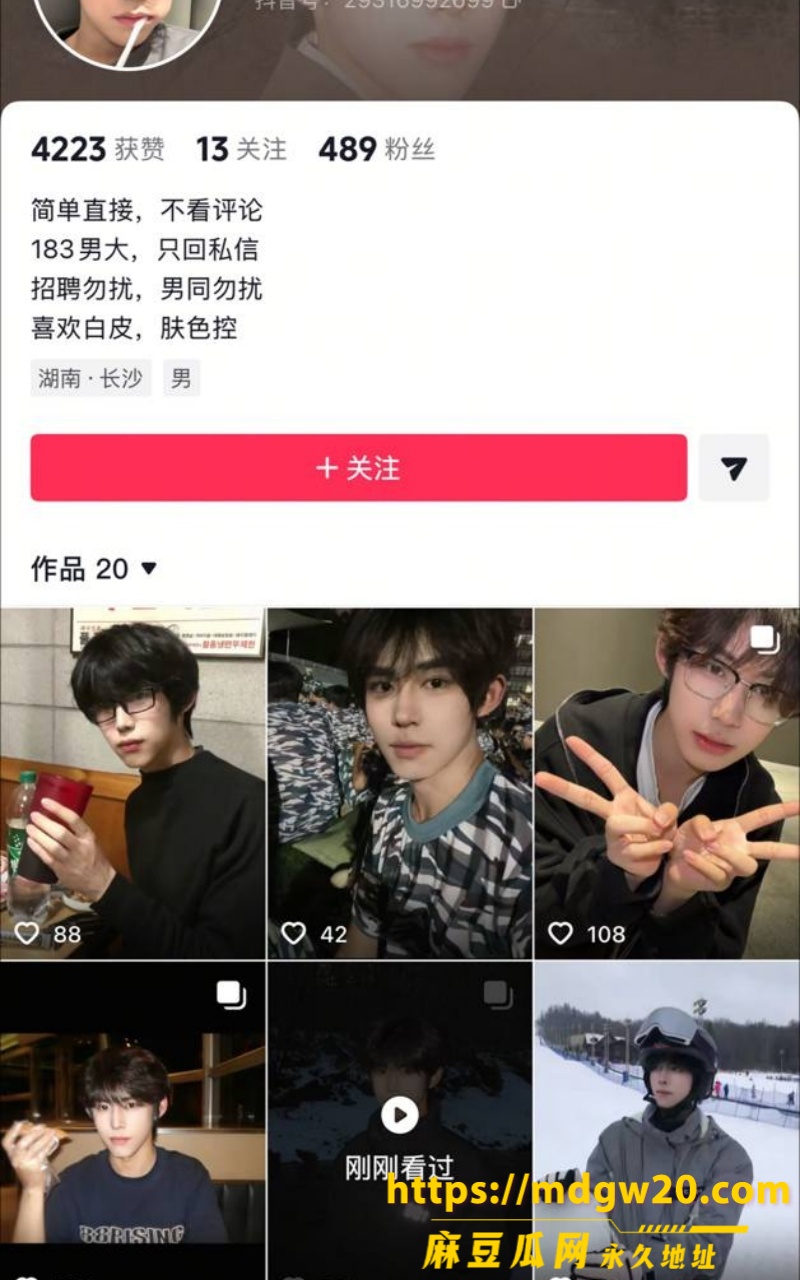Play the video marked 刚刚看过
The image size is (800, 1280).
tap(399, 1121)
